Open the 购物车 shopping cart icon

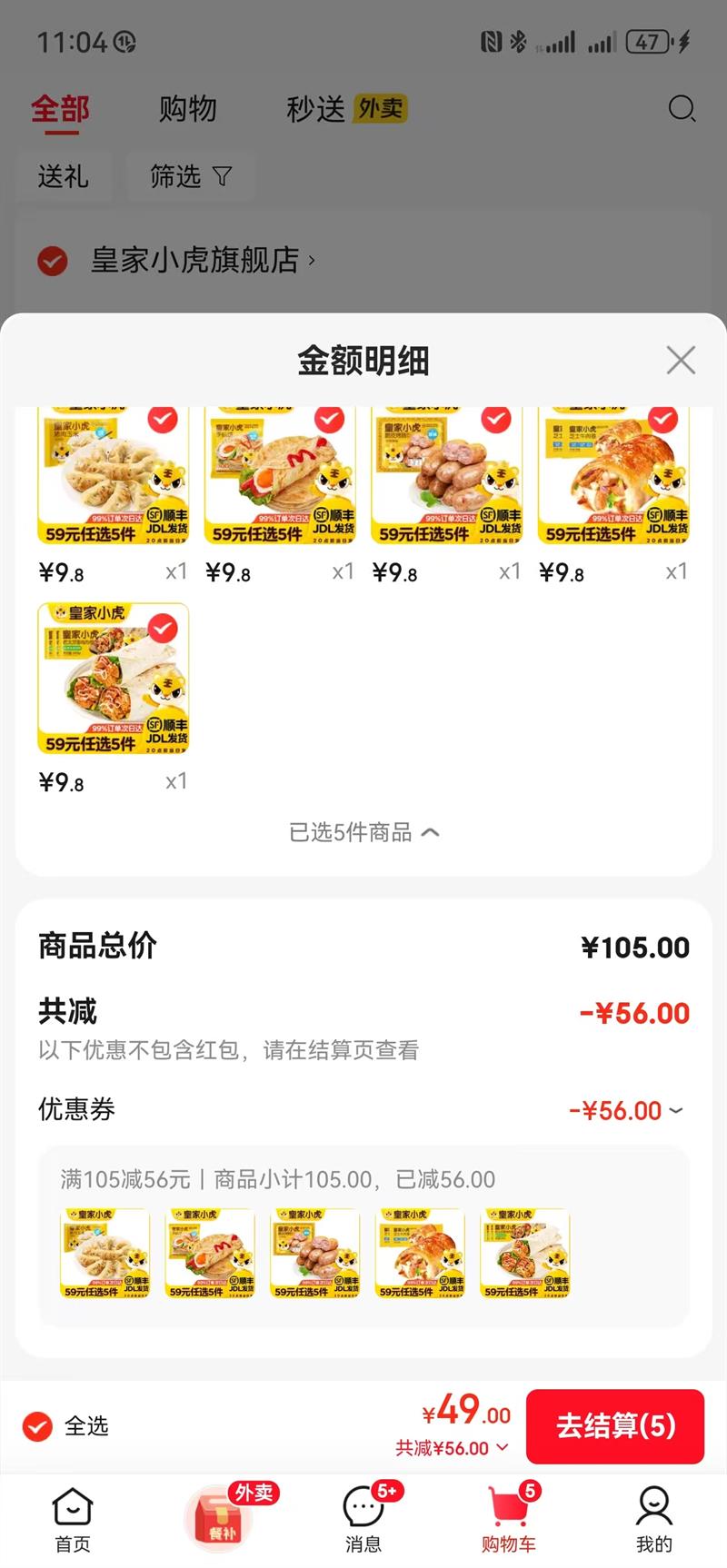click(x=509, y=1508)
